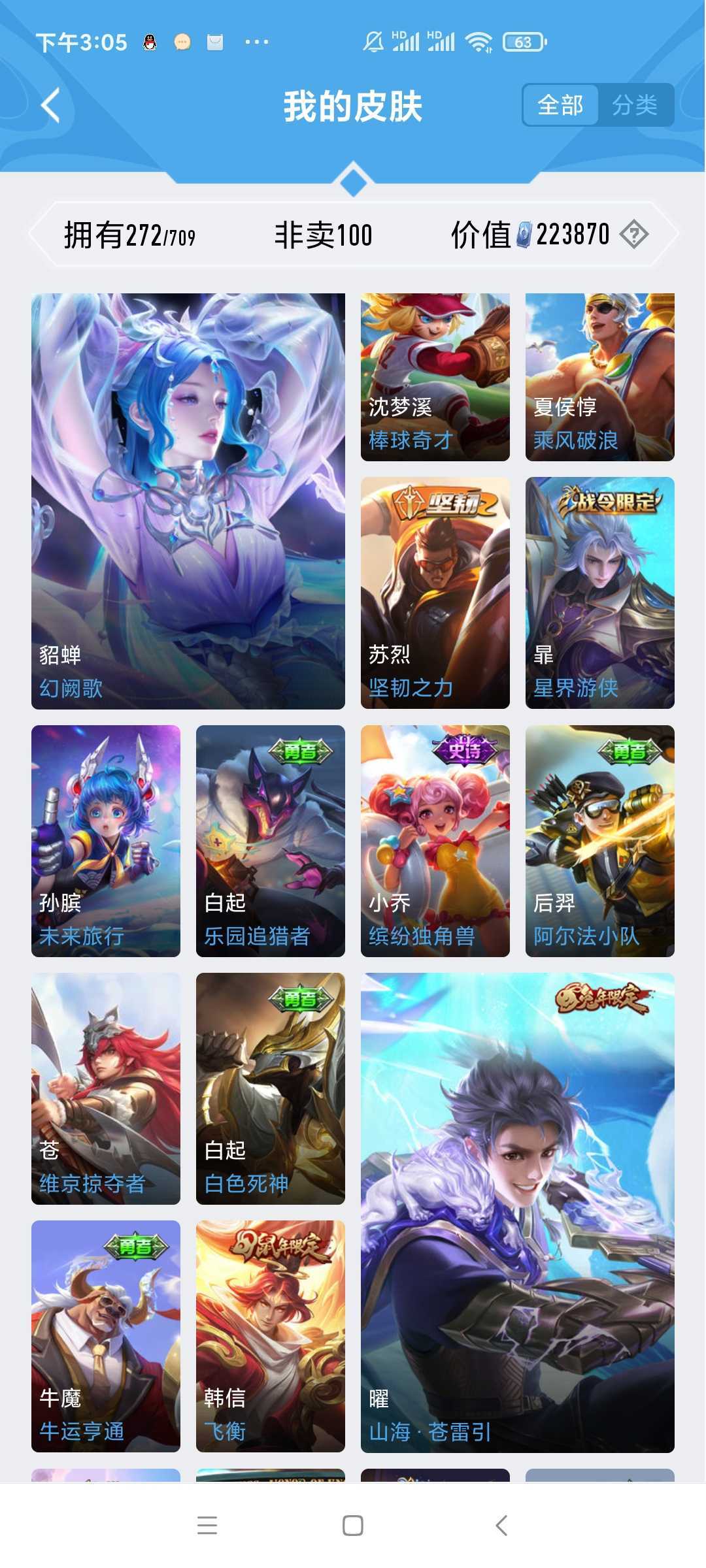This screenshot has width=706, height=1568.
Task: View 白起 乐园追猎者 skin
Action: [271, 841]
